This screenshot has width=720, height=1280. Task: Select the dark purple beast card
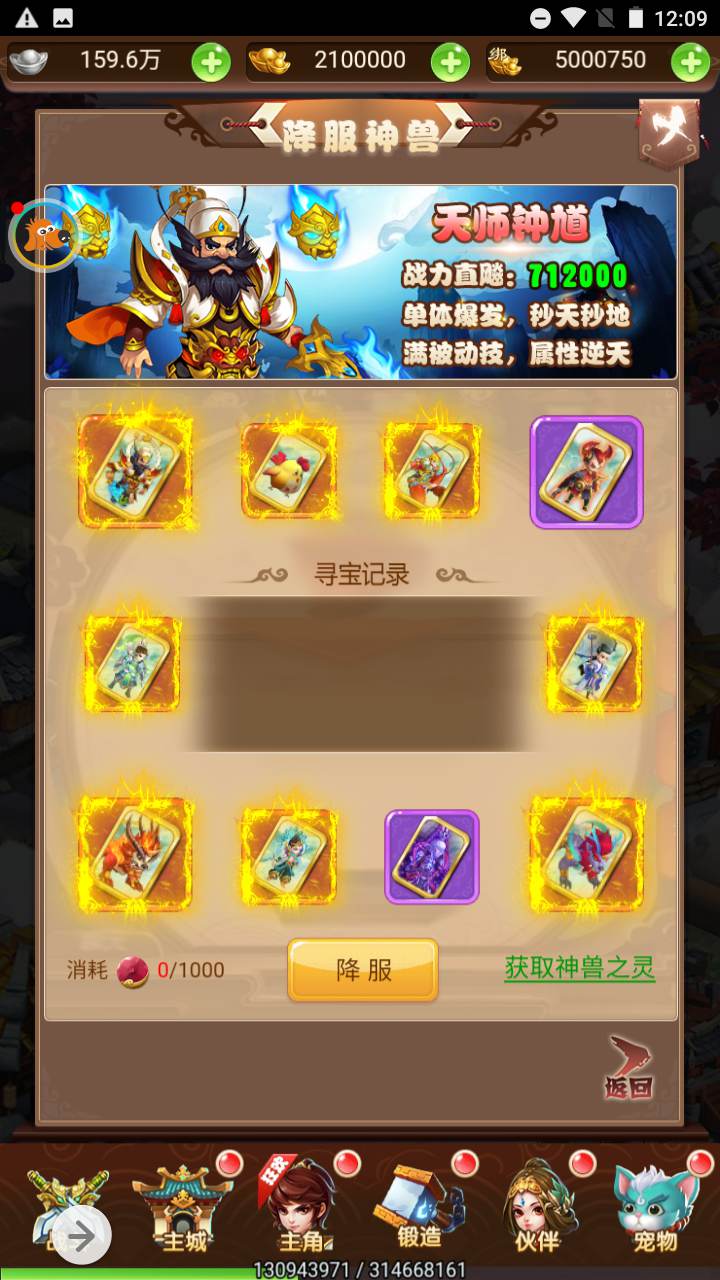pyautogui.click(x=432, y=857)
